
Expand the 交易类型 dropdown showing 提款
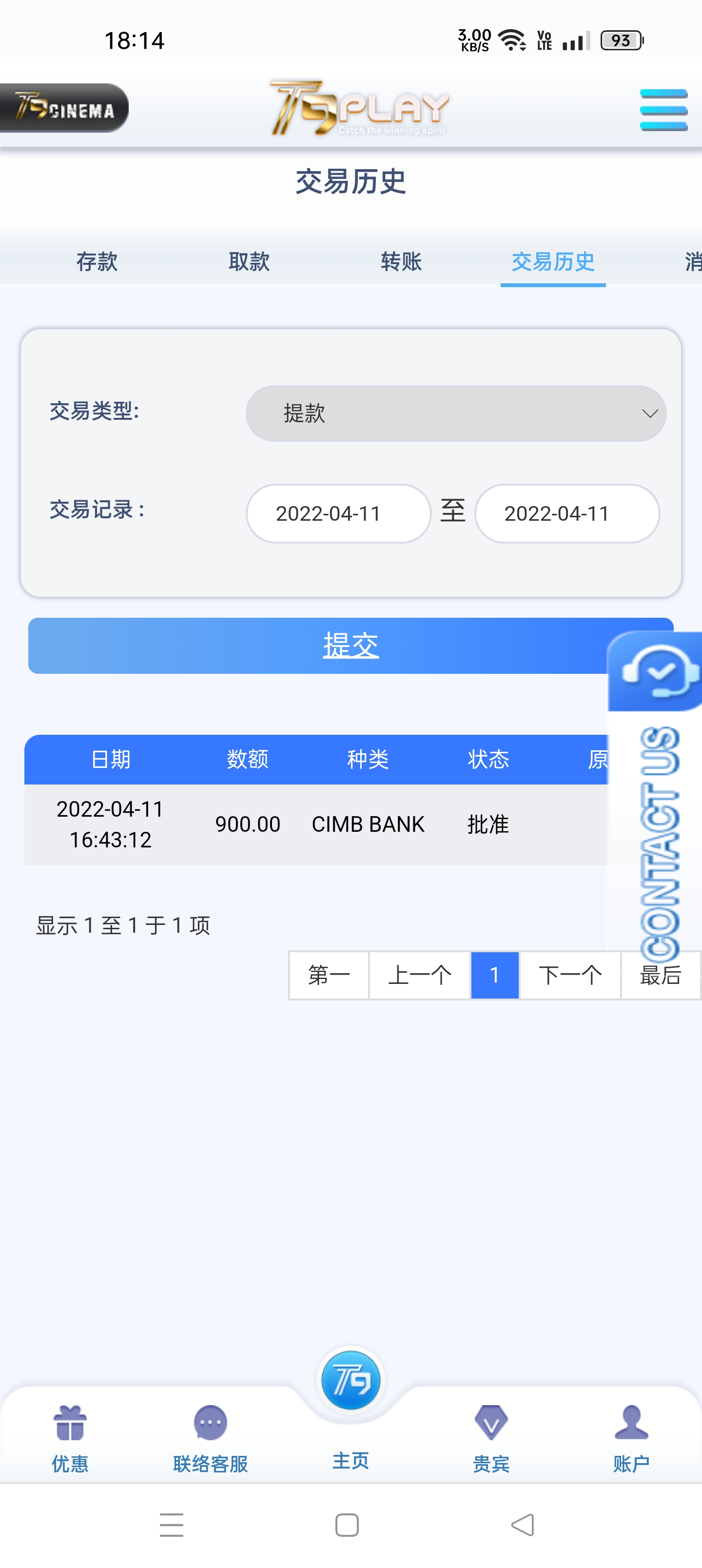(455, 413)
